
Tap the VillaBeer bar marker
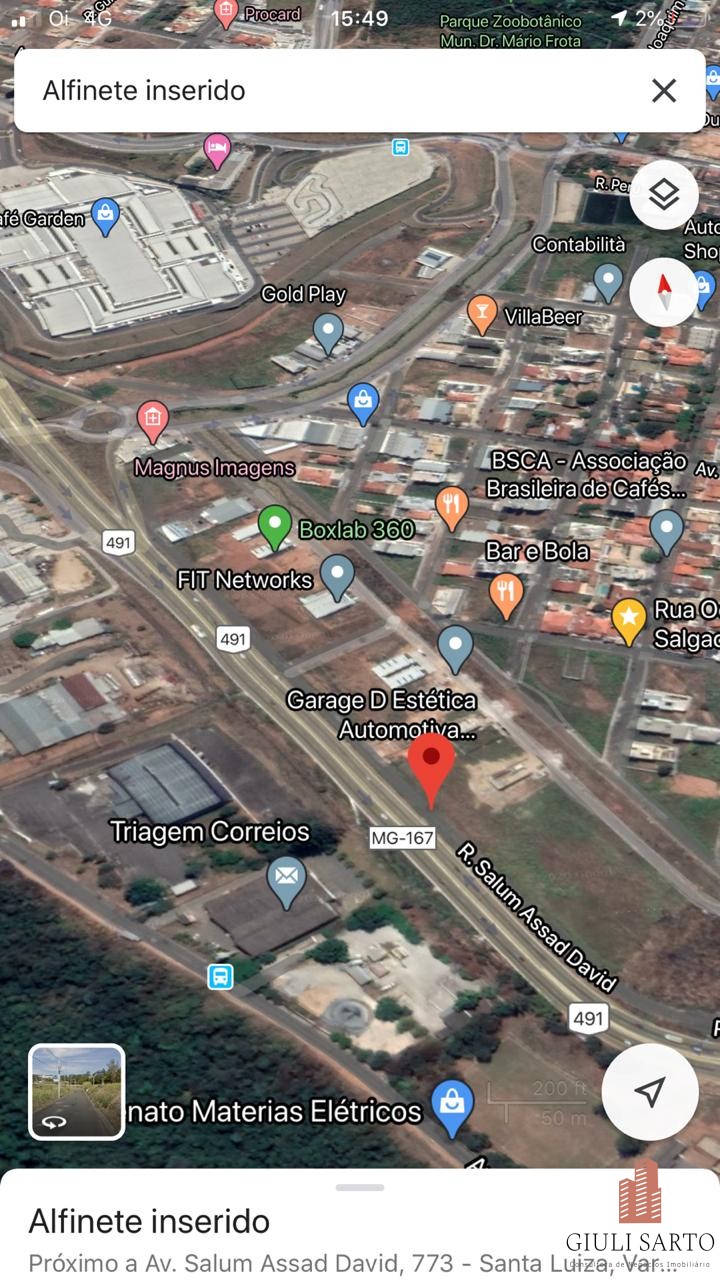482,314
